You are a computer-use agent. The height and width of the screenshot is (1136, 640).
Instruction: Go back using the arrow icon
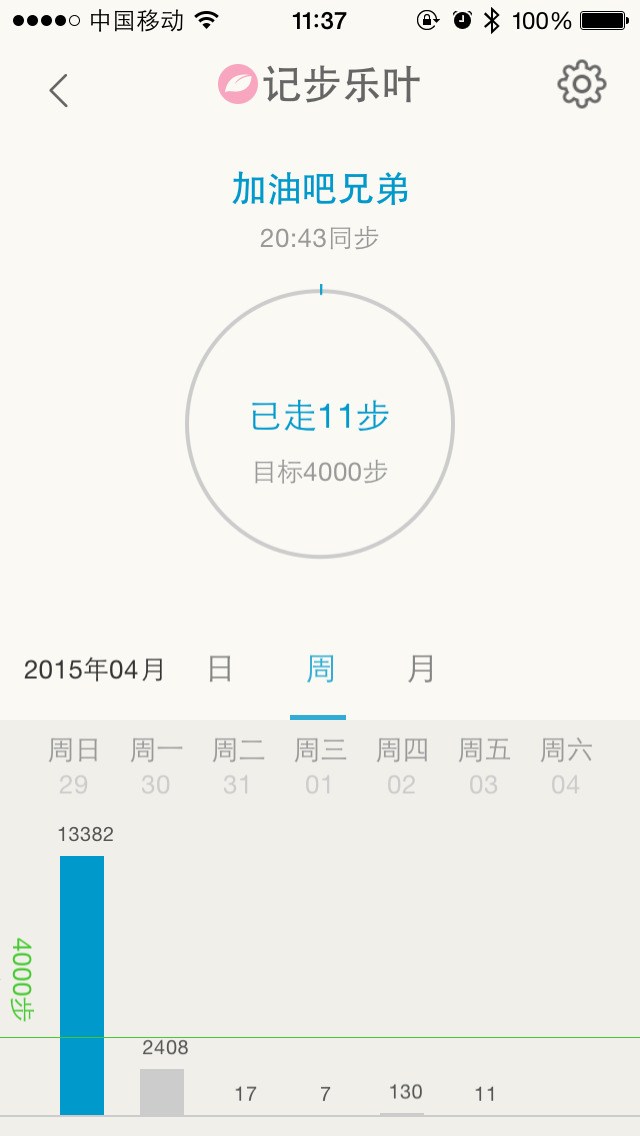(59, 90)
